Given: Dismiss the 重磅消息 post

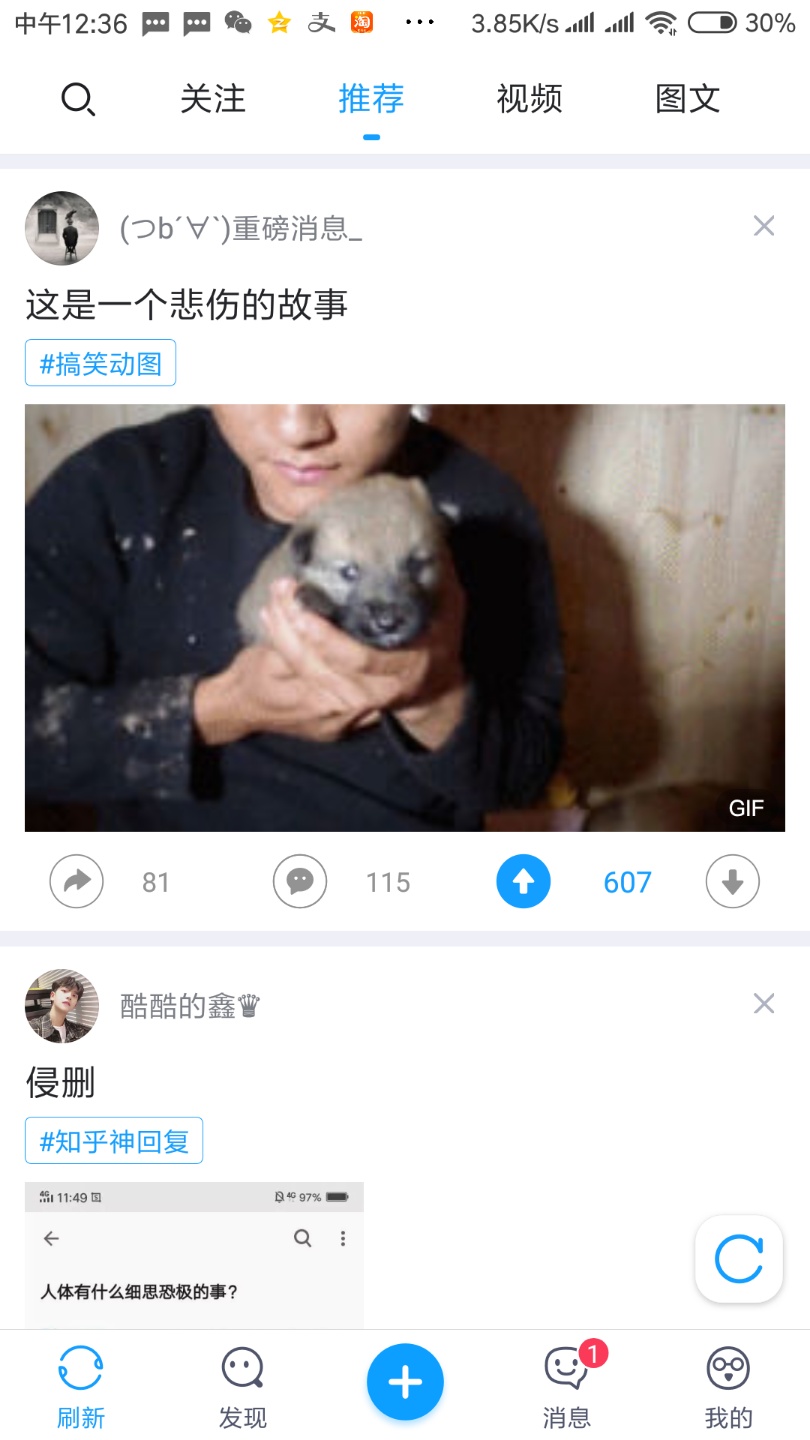Looking at the screenshot, I should pyautogui.click(x=764, y=227).
